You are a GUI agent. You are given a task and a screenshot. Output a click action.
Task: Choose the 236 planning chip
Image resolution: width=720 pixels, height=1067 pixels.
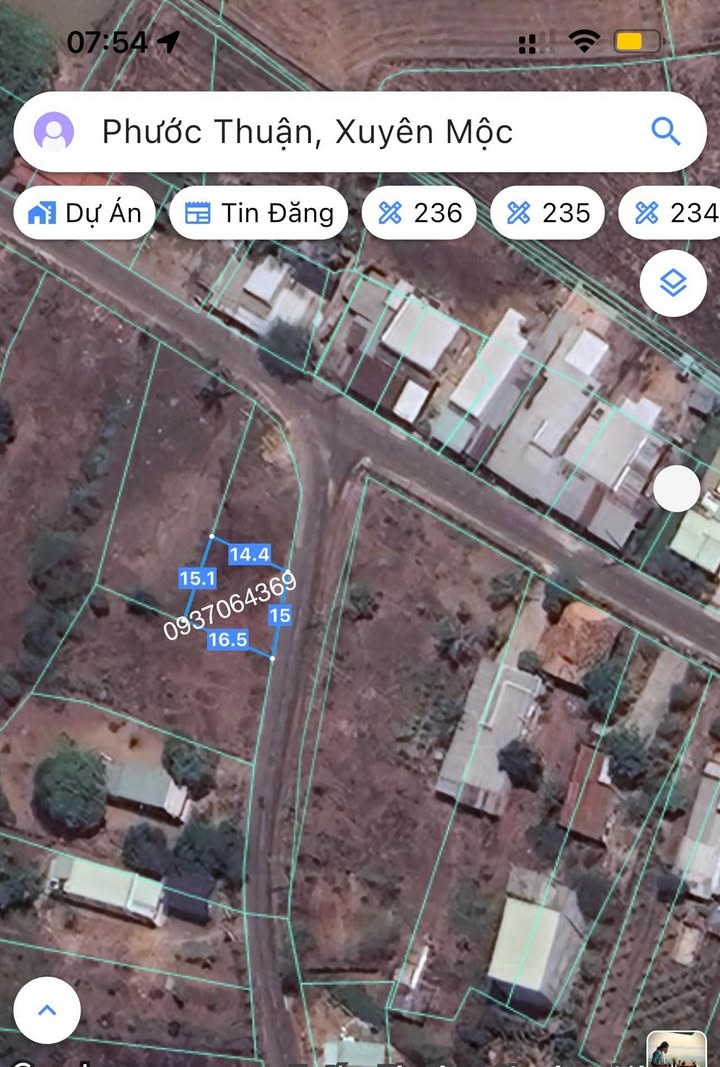[x=419, y=212]
